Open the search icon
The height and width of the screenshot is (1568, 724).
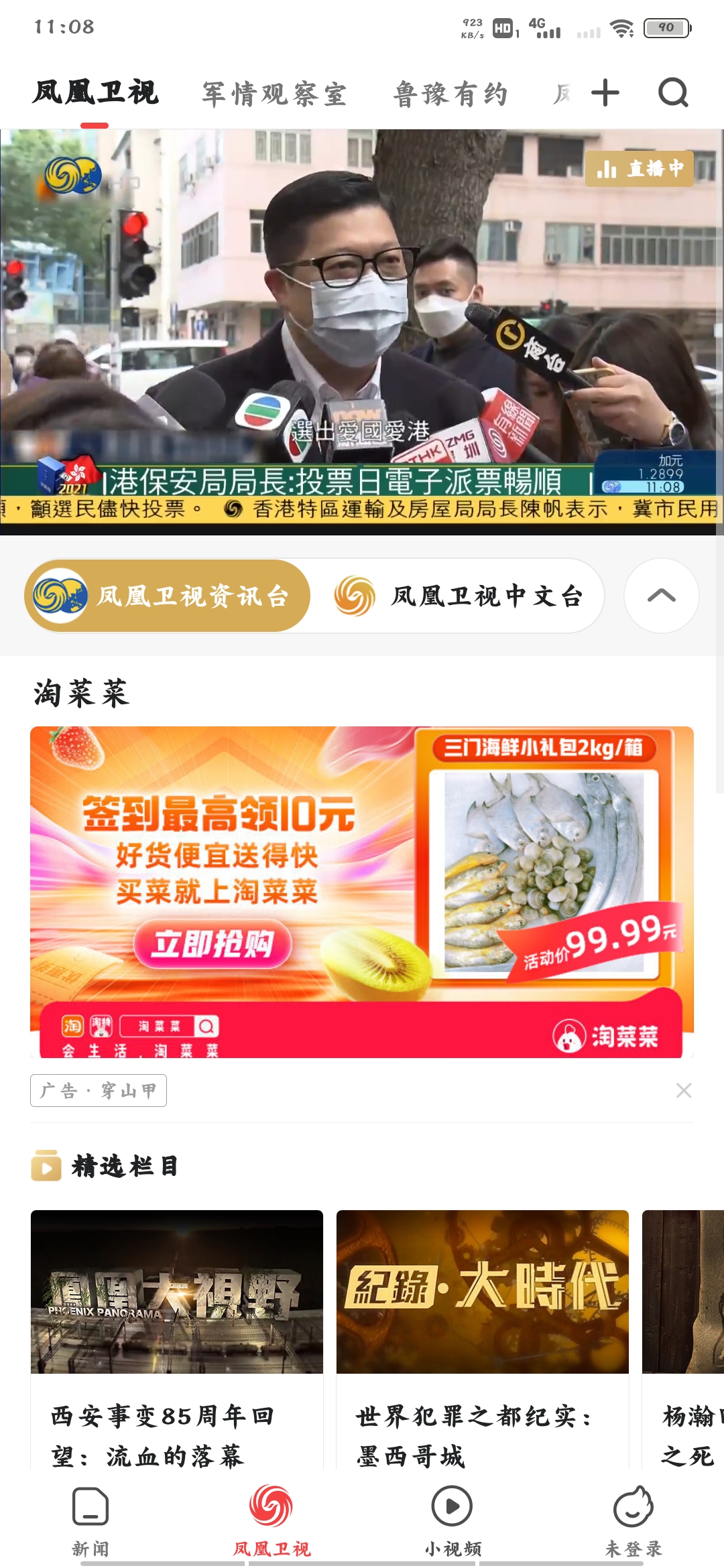[673, 92]
